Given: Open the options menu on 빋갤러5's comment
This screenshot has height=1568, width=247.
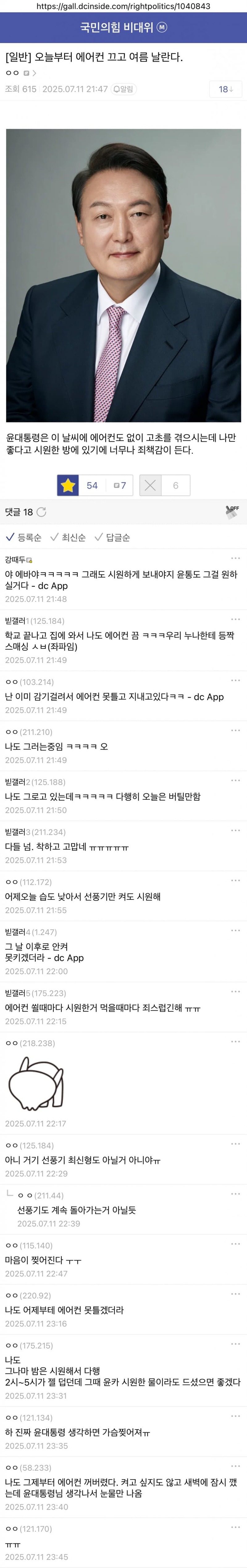Looking at the screenshot, I should pyautogui.click(x=236, y=991).
